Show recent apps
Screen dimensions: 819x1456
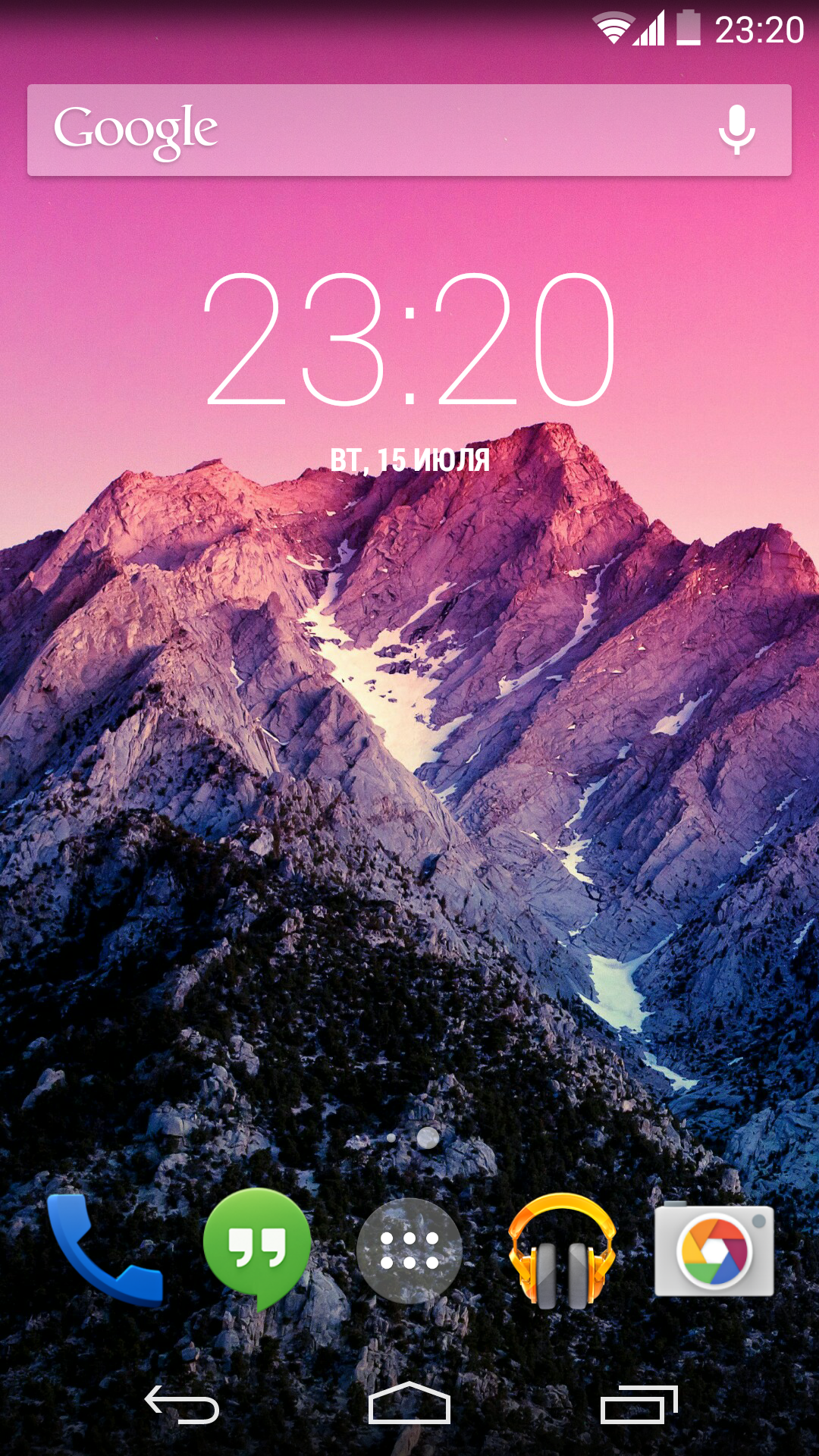(x=639, y=1404)
